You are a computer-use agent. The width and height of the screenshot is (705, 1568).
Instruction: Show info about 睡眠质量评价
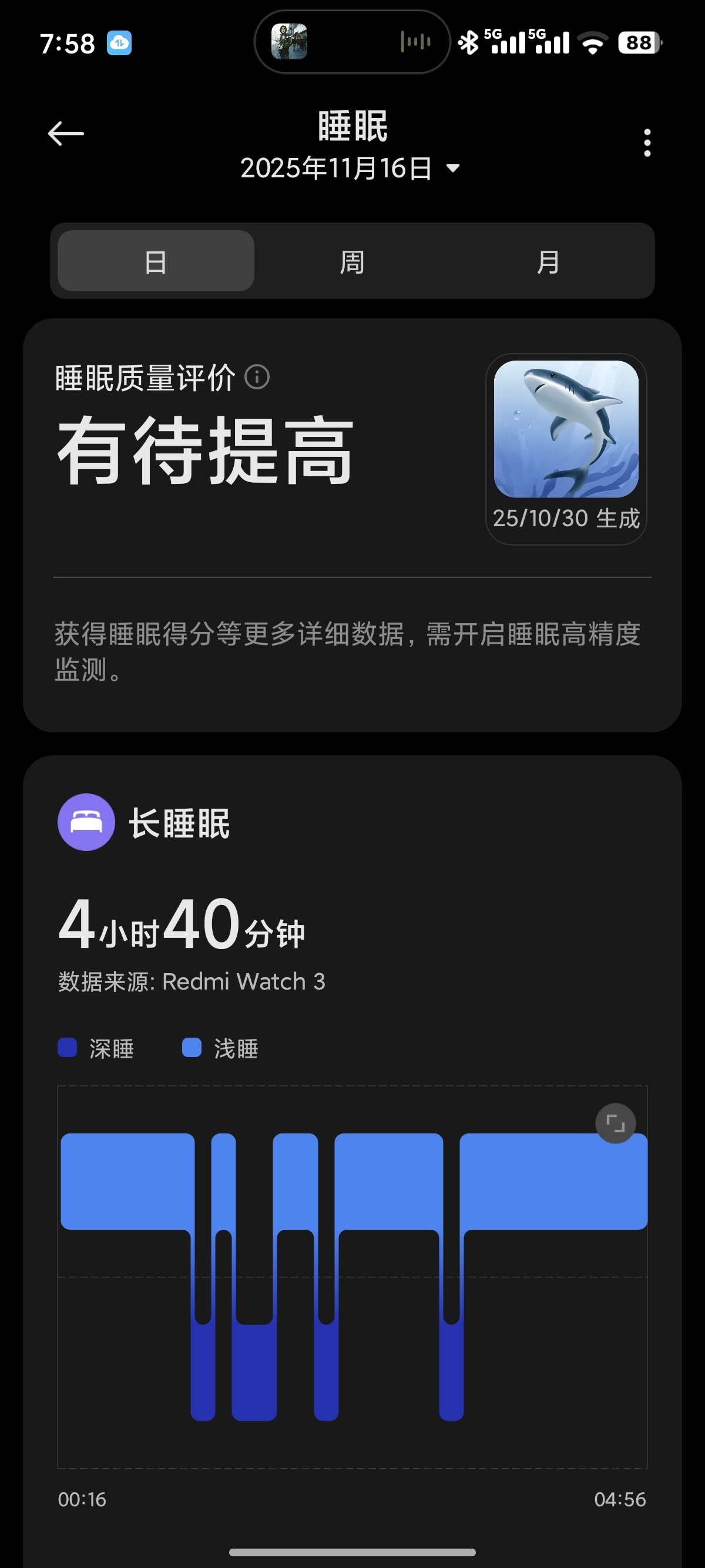257,378
